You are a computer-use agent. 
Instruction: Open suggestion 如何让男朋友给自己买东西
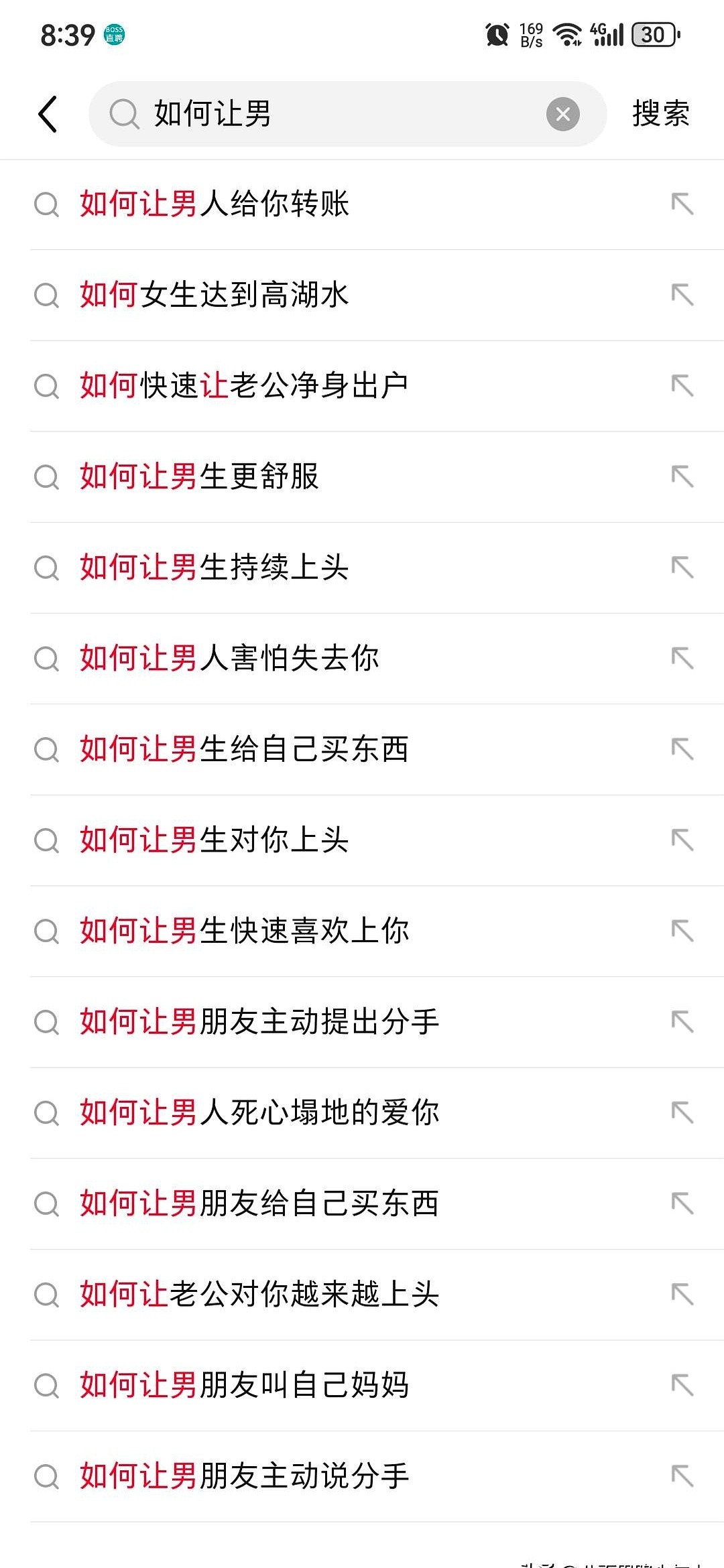(x=259, y=1203)
